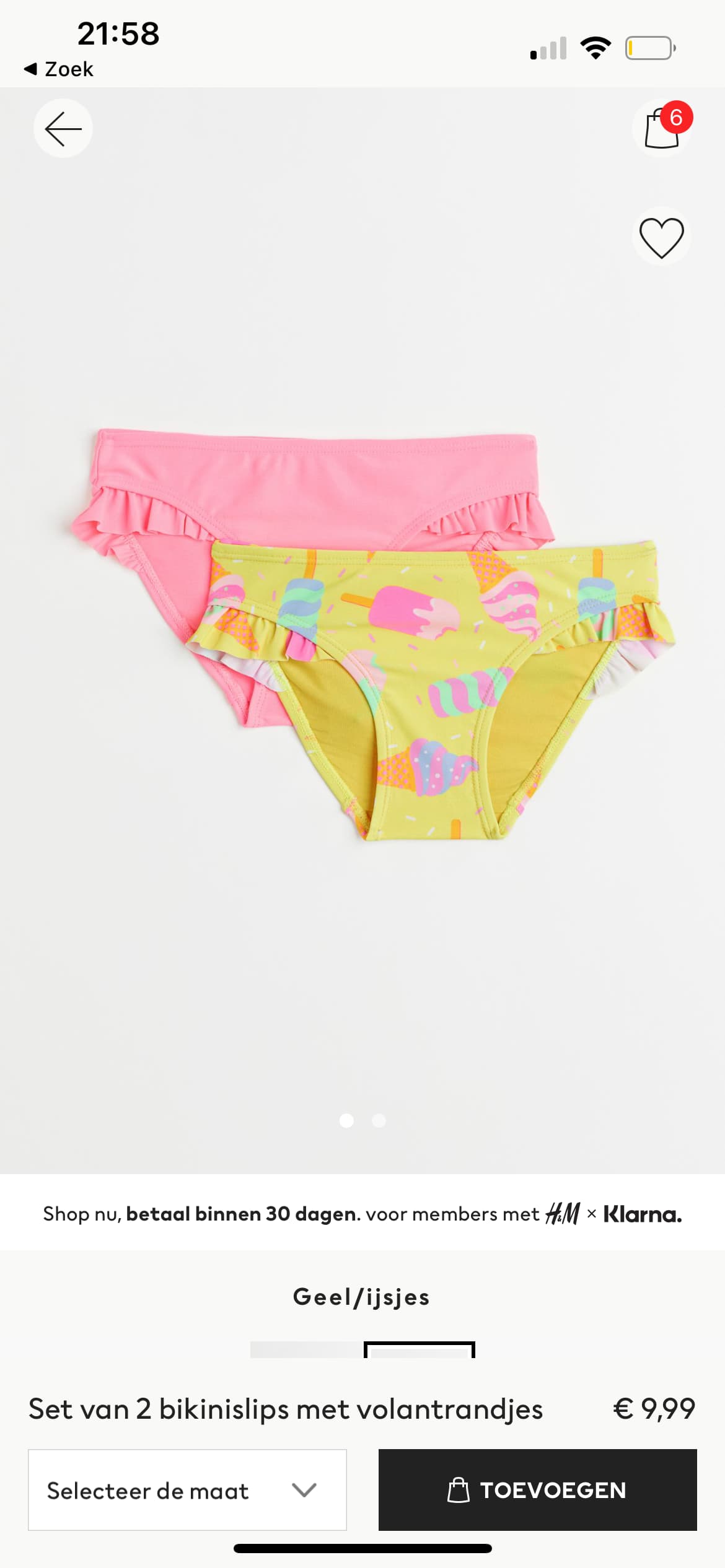The height and width of the screenshot is (1568, 725).
Task: Return to Zoek in the status bar
Action: (59, 69)
